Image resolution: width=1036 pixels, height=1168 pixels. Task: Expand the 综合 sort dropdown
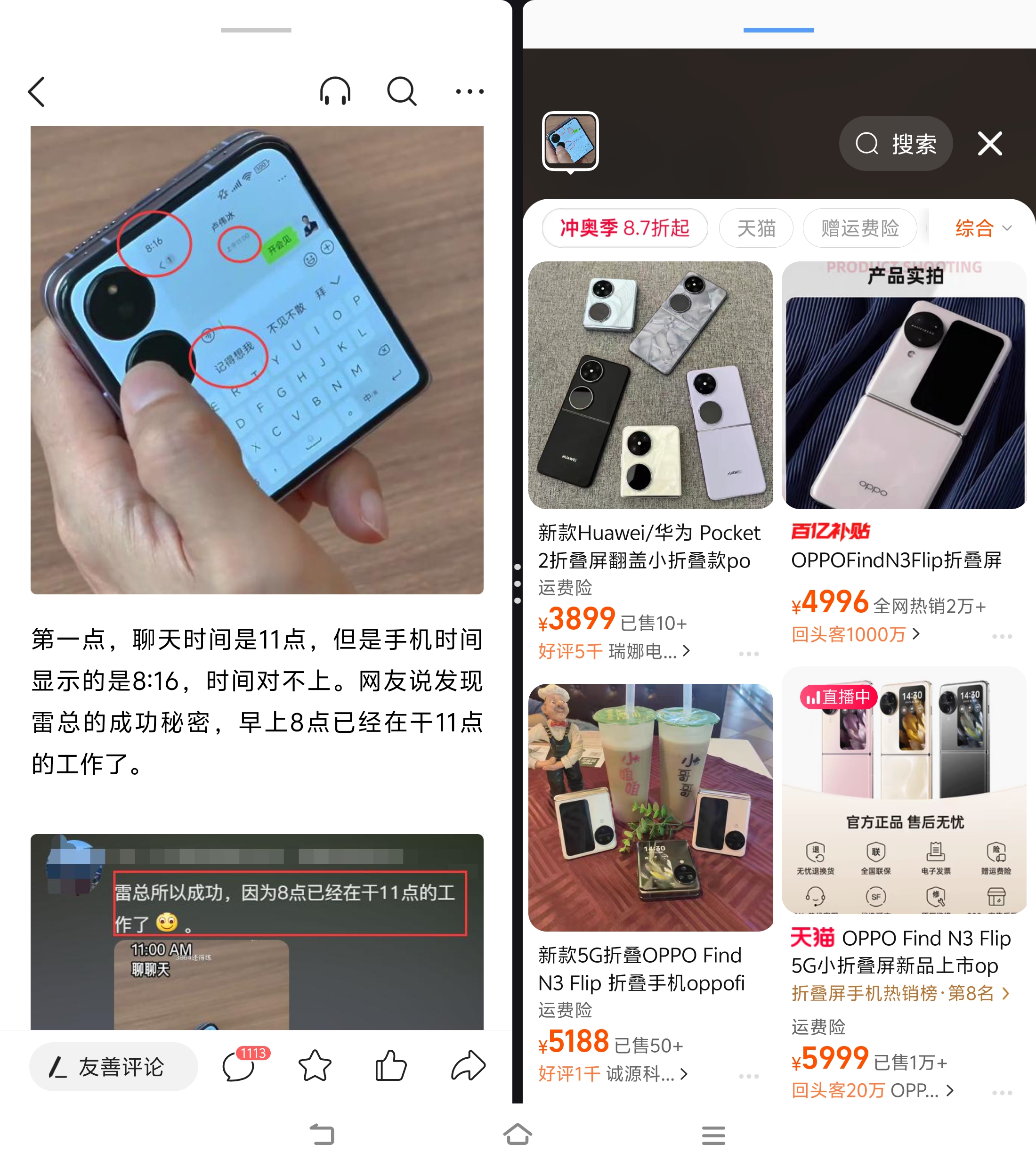(x=983, y=228)
